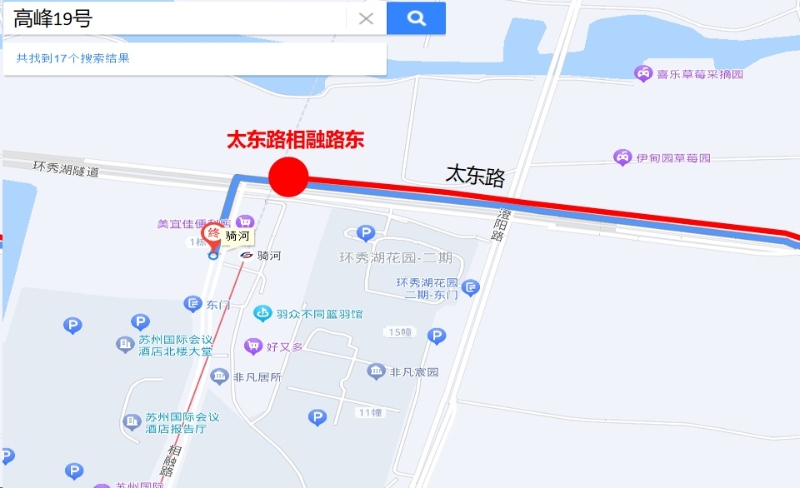The width and height of the screenshot is (800, 488).
Task: Open the 美宜佳便利店 store marker
Action: click(245, 223)
